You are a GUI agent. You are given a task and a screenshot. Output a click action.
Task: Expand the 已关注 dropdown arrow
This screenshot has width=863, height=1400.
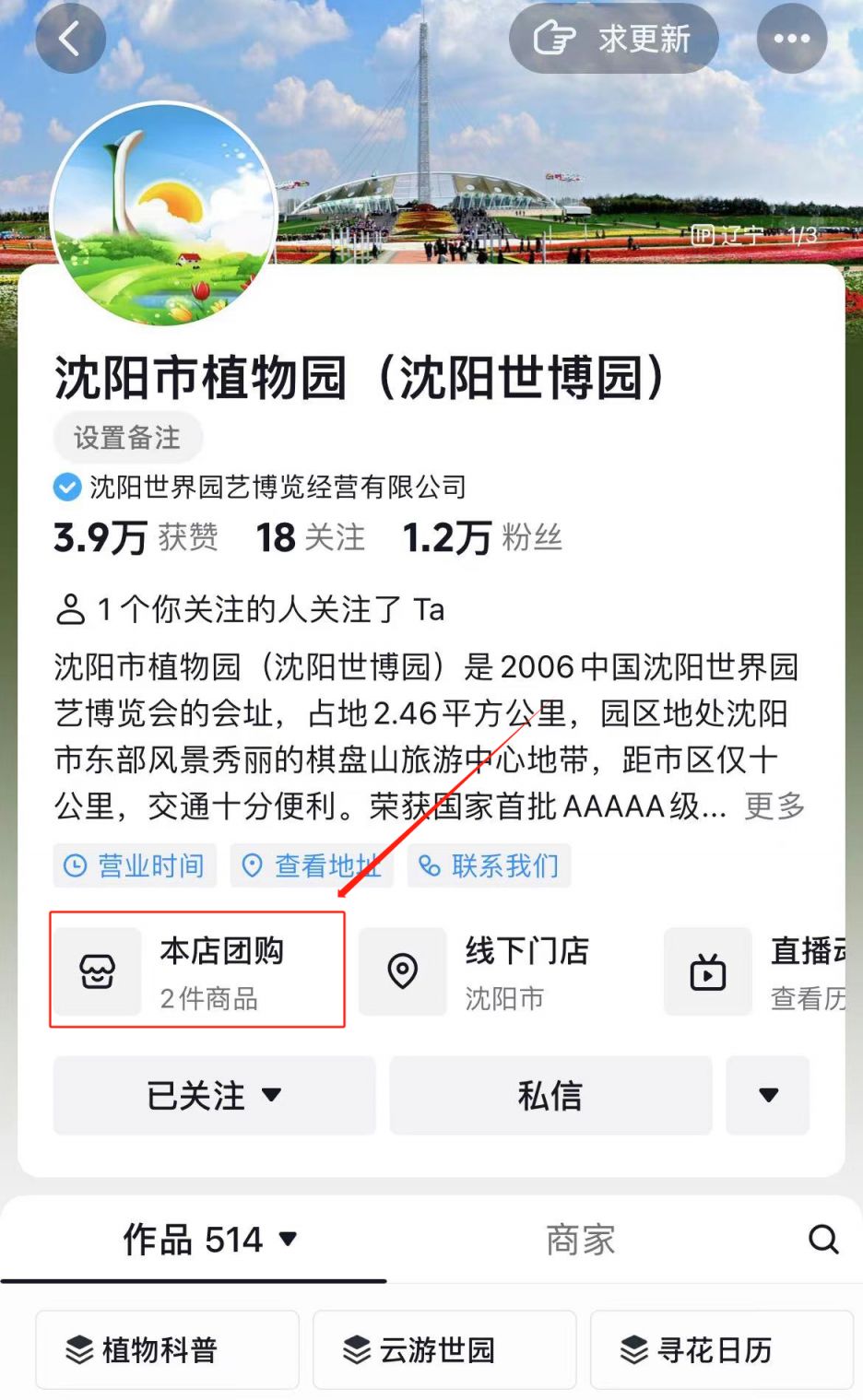pos(272,1096)
